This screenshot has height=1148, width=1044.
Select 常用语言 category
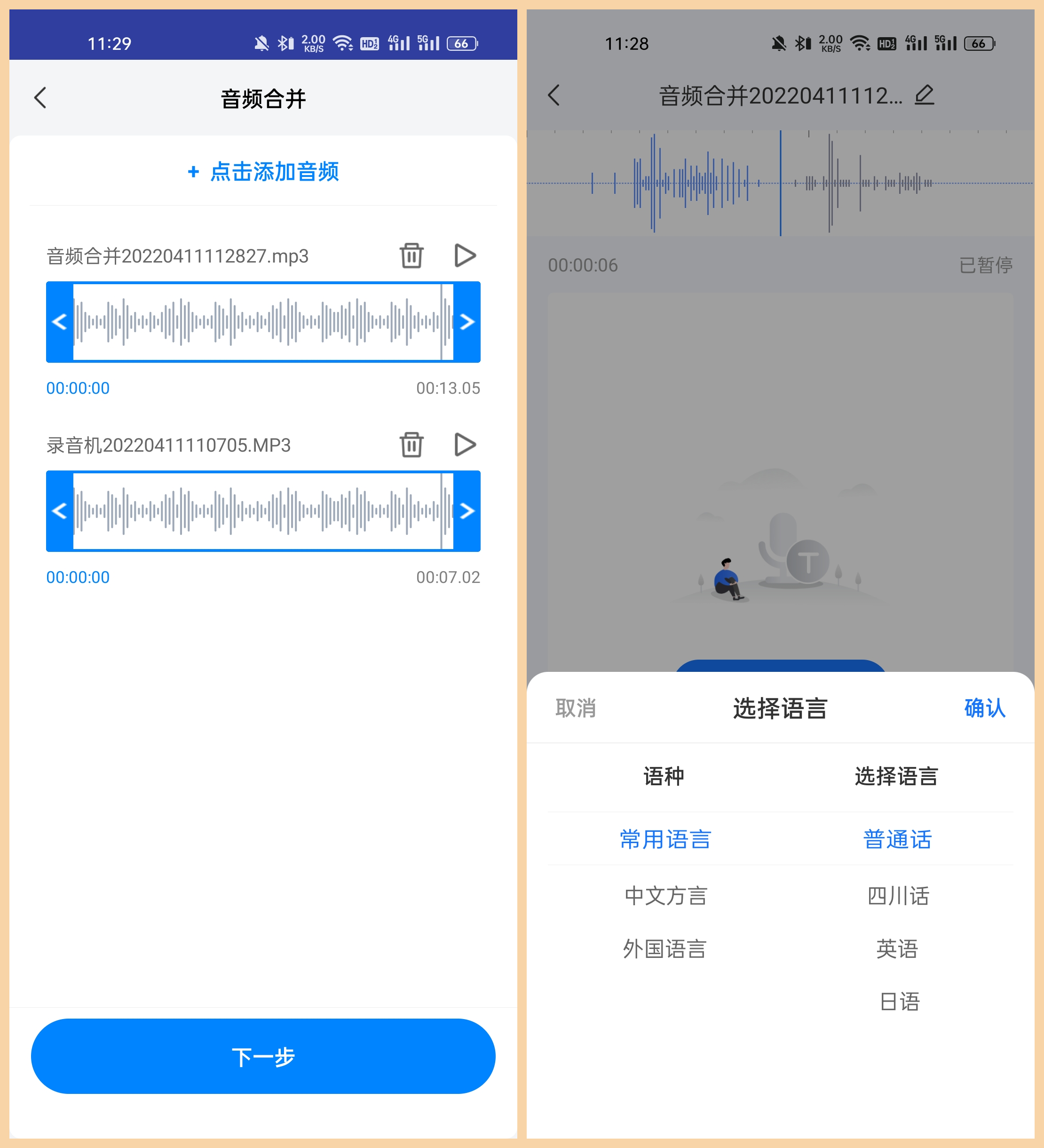(x=665, y=839)
